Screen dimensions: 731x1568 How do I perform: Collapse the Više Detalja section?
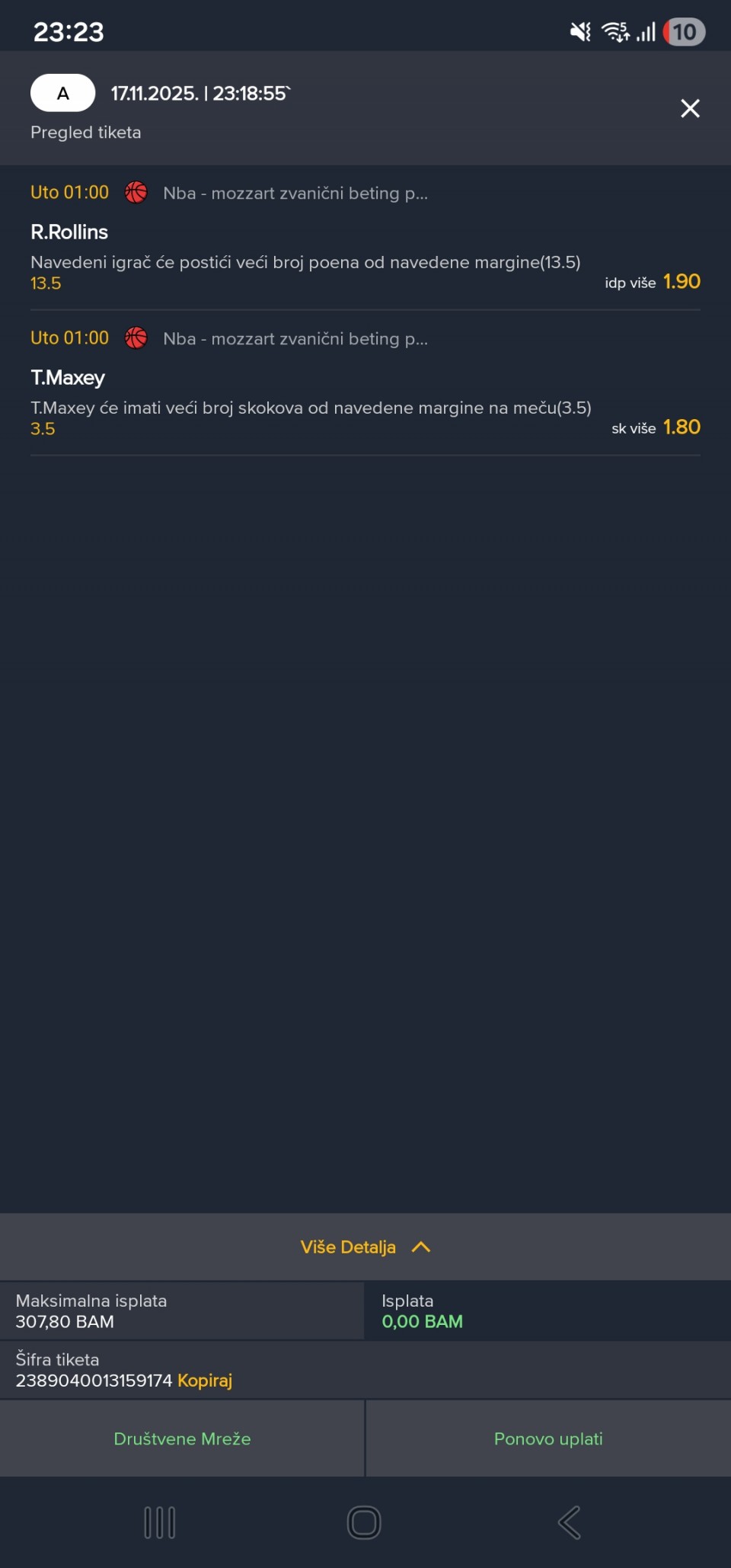point(365,1247)
